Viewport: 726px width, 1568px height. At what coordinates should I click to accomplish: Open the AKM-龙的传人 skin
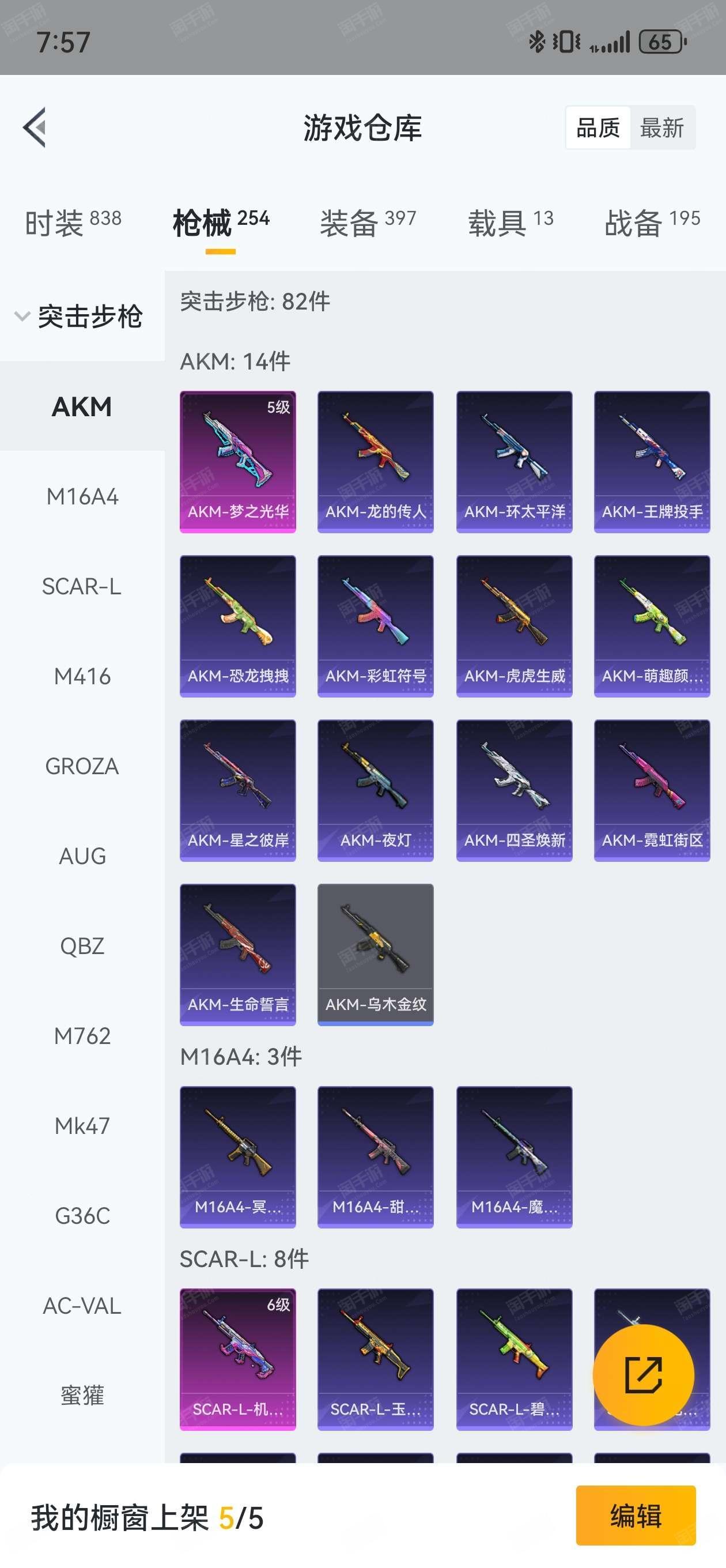[x=376, y=462]
